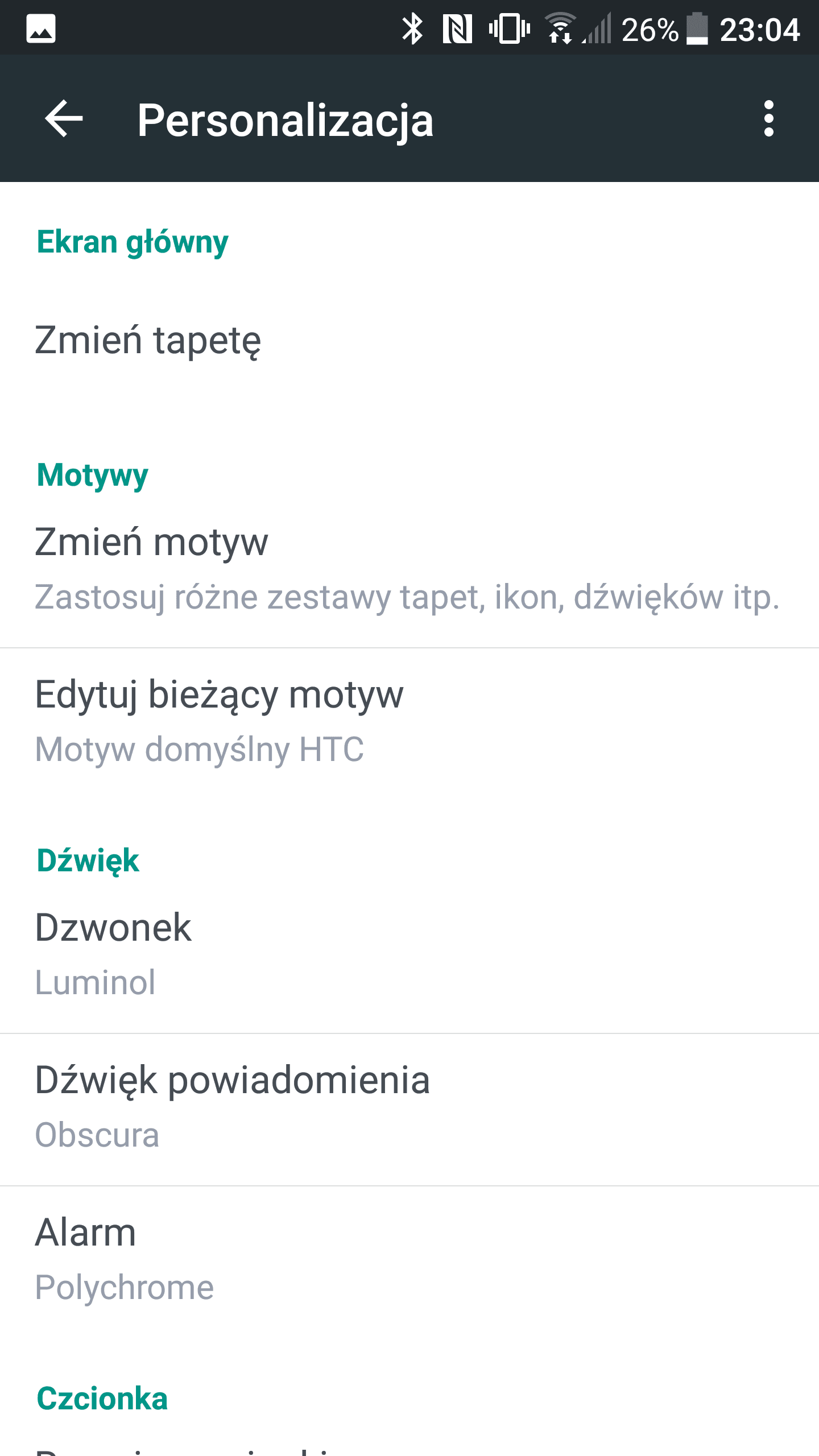Open Edytuj bieżący motyw

(x=409, y=722)
